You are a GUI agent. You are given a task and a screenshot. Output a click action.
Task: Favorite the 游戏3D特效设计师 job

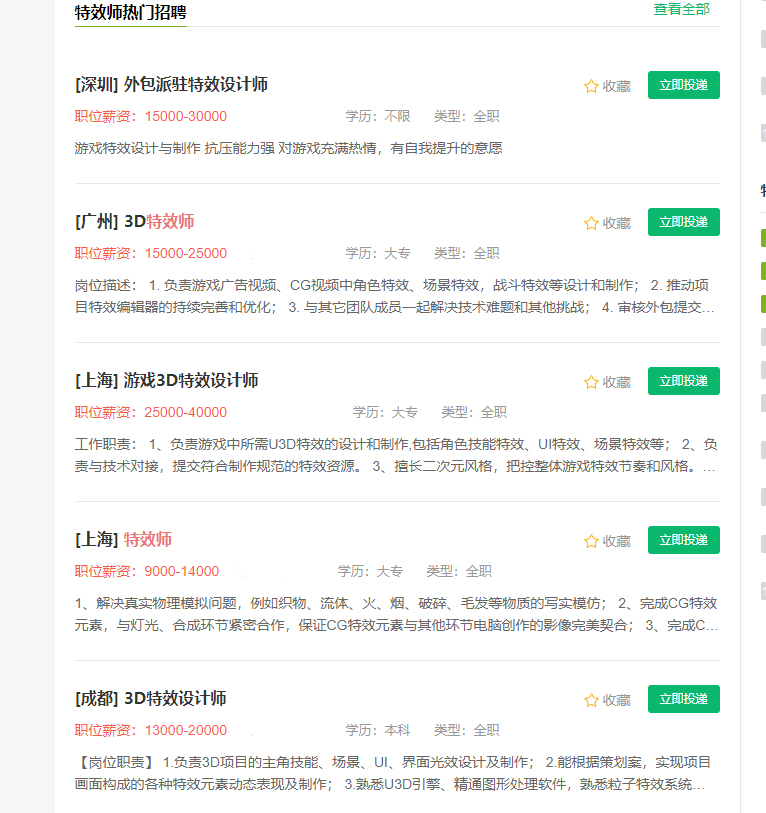[607, 382]
